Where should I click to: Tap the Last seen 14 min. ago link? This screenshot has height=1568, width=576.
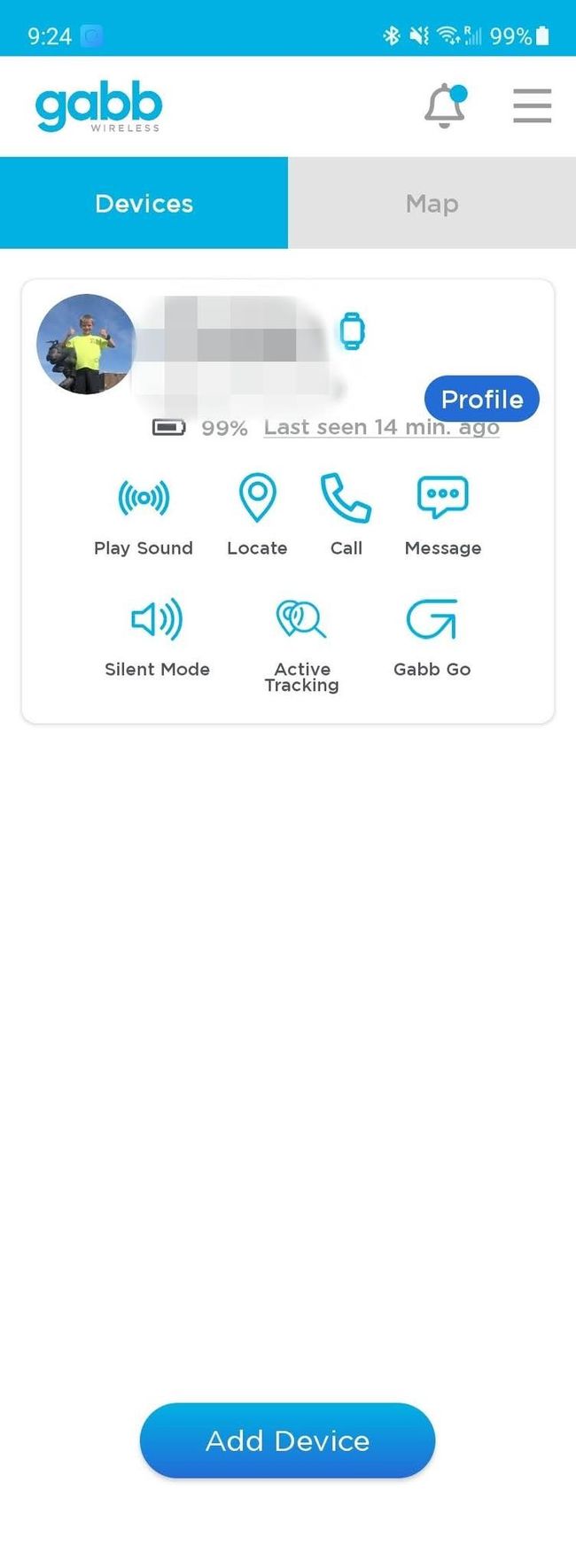coord(381,428)
